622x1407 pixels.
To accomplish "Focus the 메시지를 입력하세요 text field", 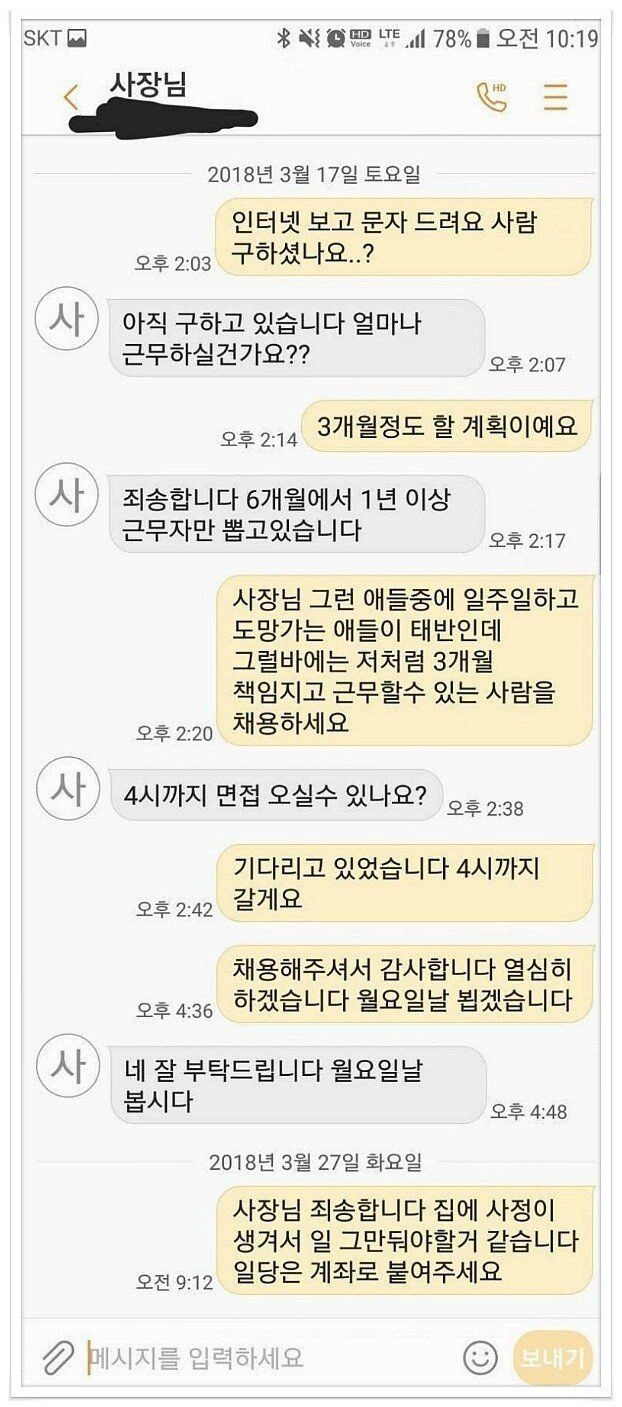I will pyautogui.click(x=270, y=1357).
